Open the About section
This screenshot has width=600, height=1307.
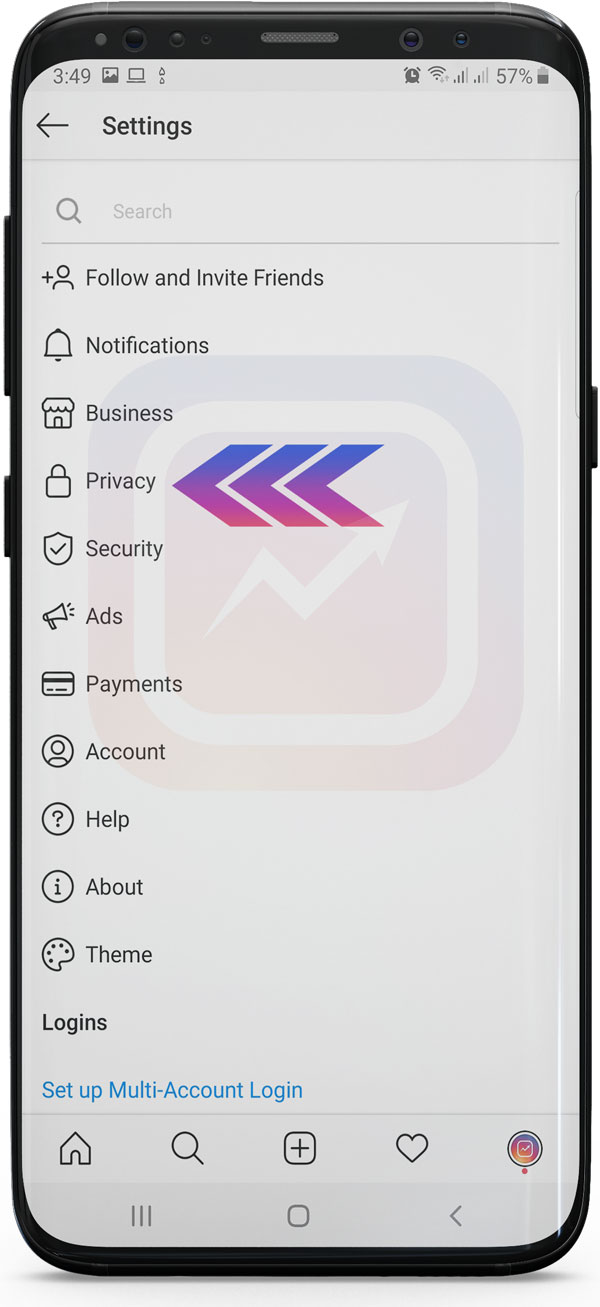(x=114, y=887)
